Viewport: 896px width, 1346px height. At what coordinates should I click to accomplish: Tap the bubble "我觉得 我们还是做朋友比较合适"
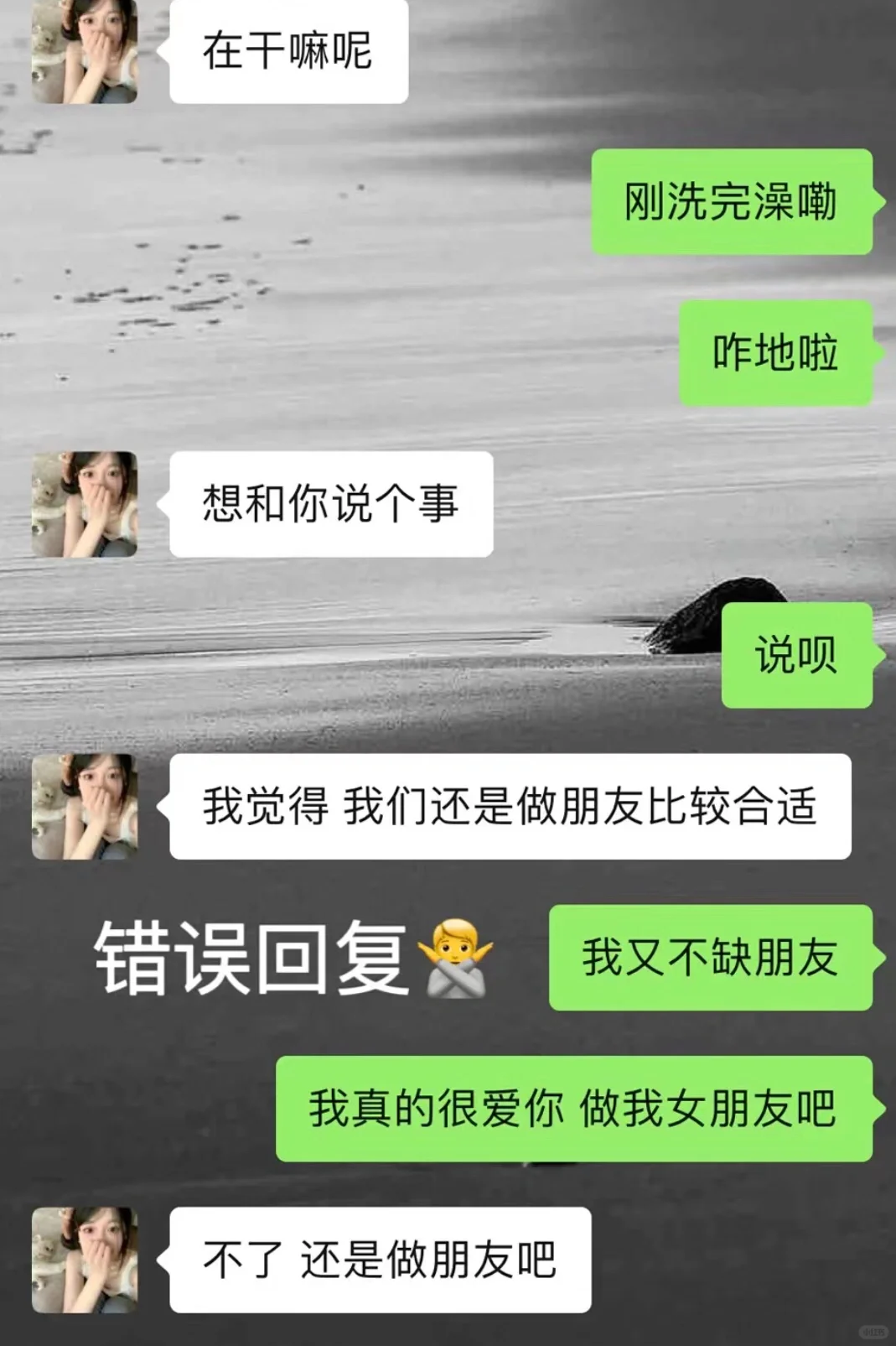[x=511, y=805]
